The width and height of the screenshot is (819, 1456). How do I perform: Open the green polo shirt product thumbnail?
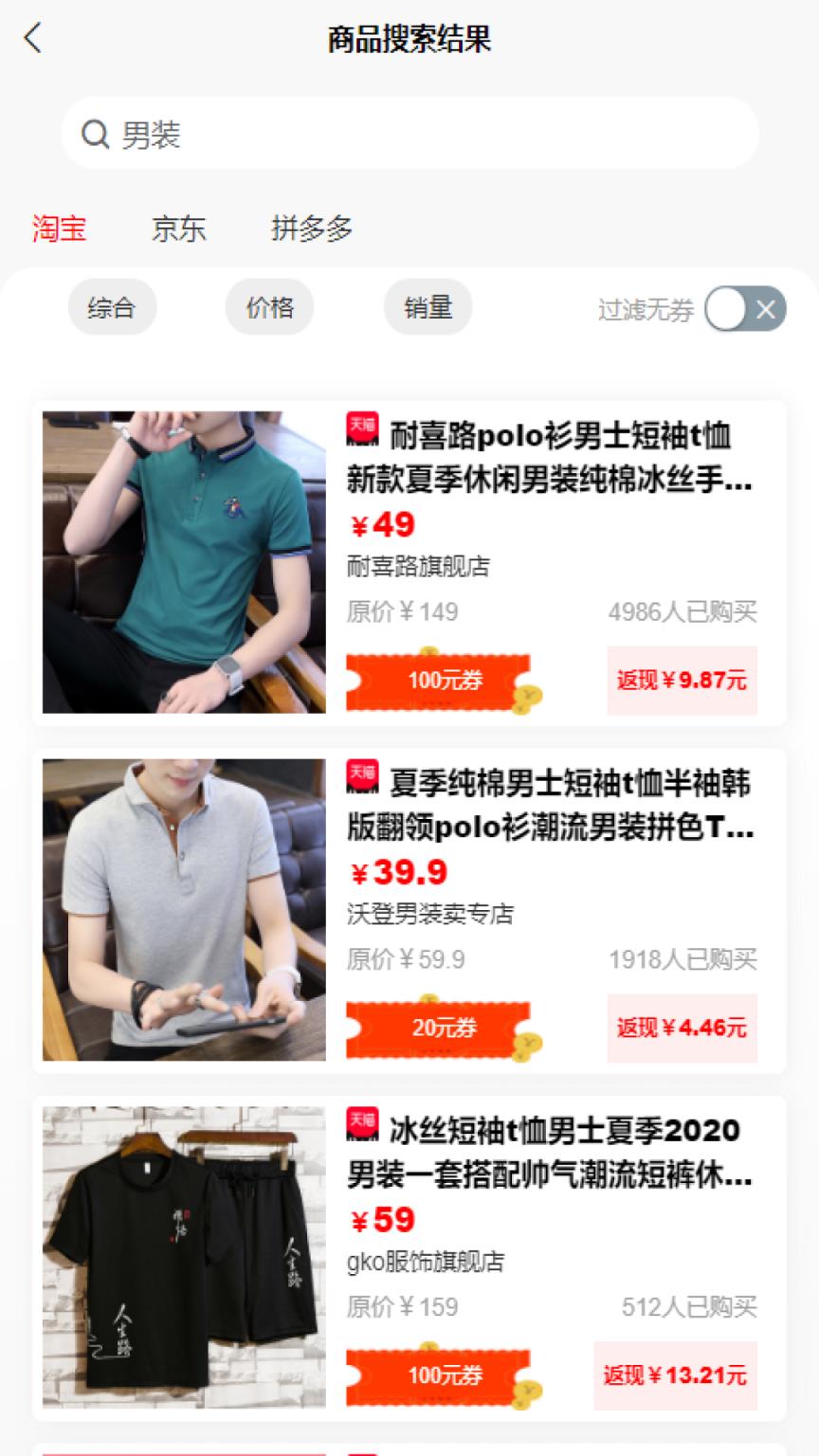pyautogui.click(x=182, y=561)
